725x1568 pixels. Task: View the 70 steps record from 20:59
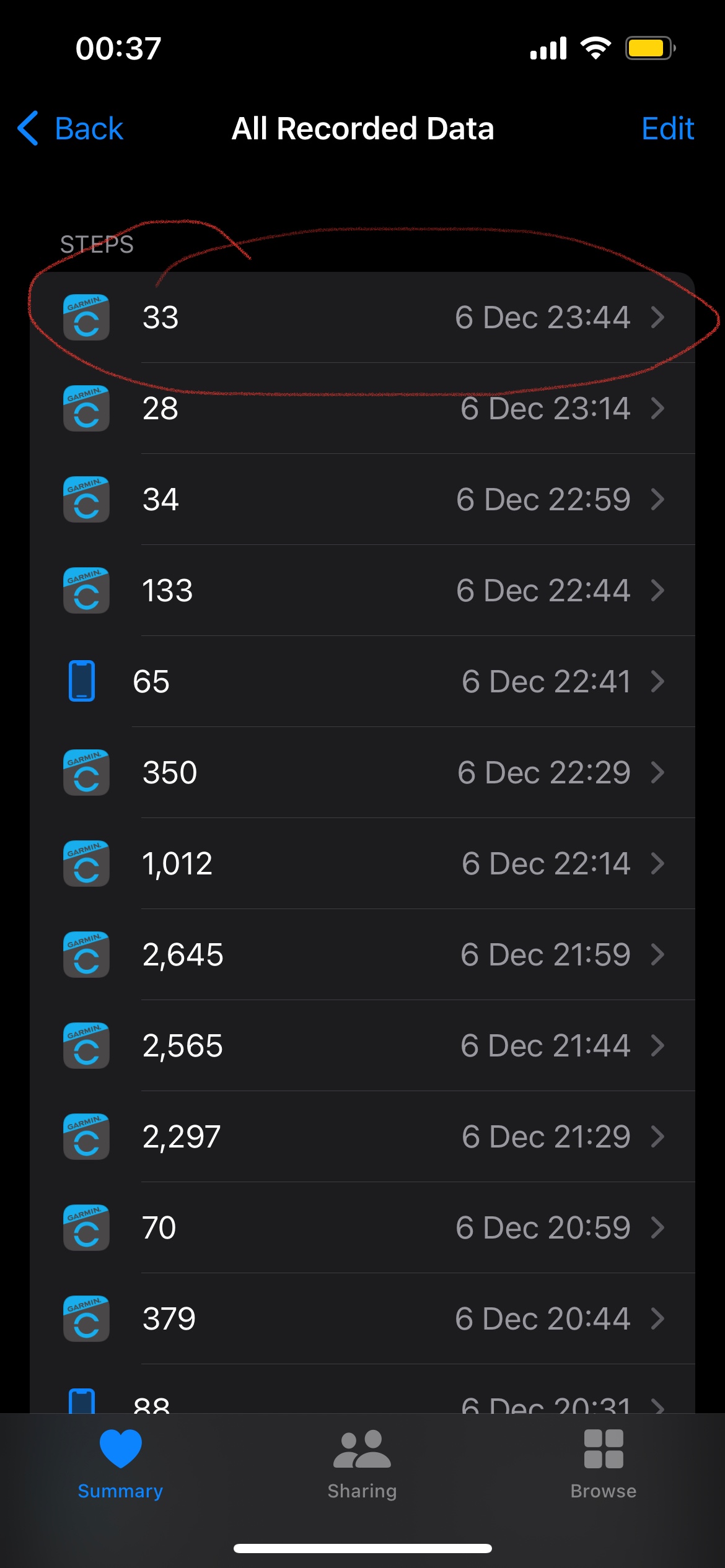point(362,1228)
